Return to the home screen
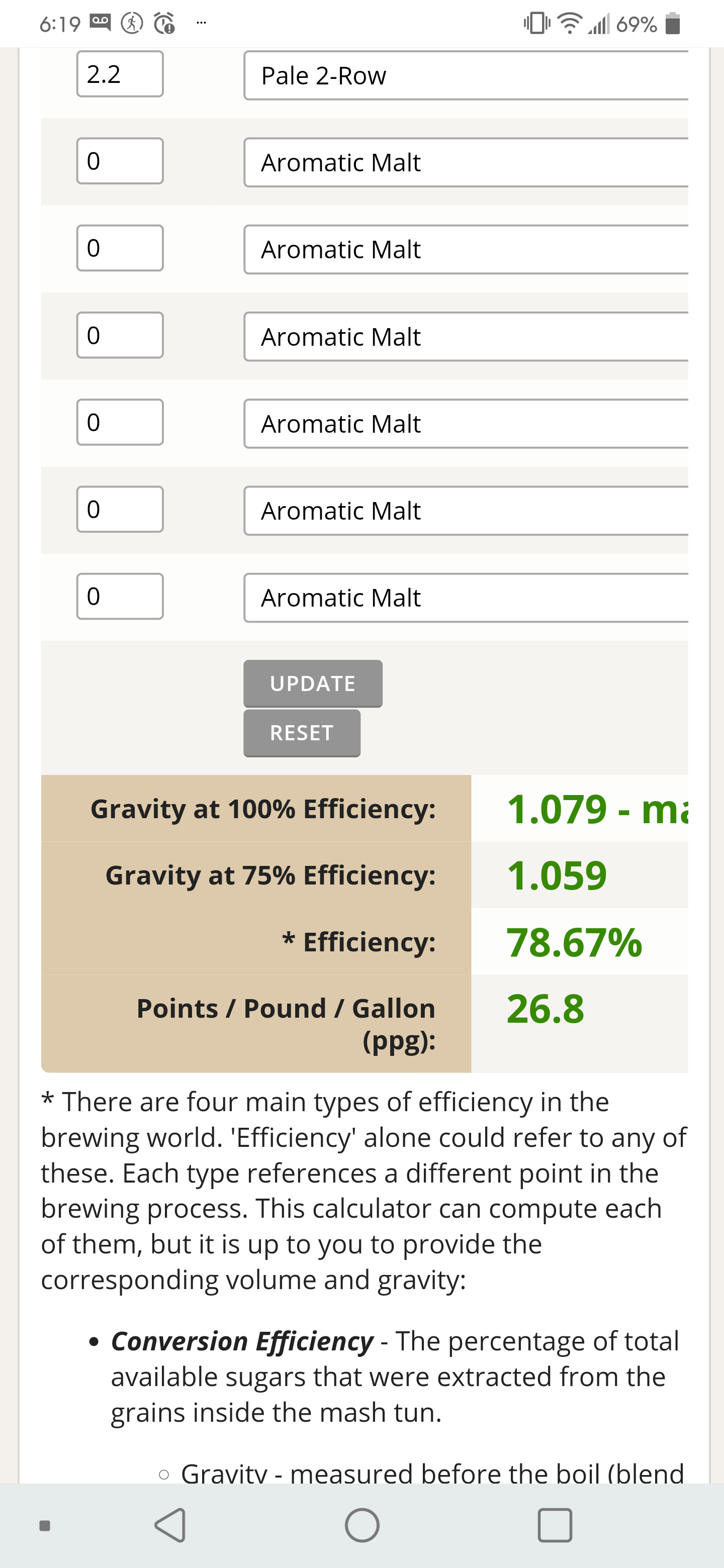The image size is (724, 1568). pos(361,1525)
